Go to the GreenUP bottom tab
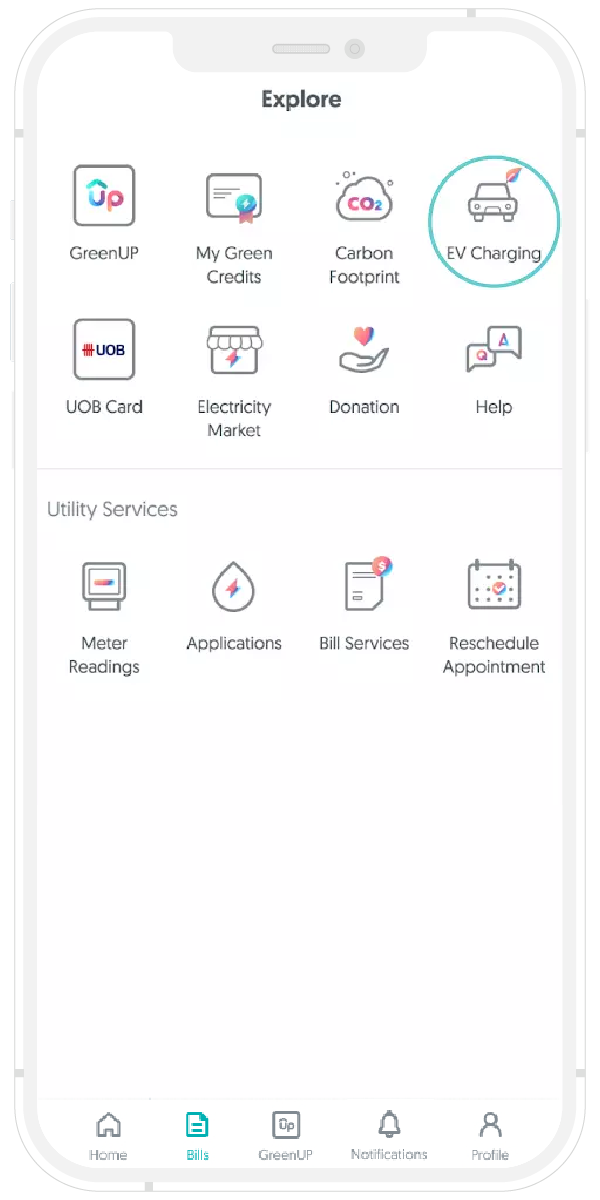 pos(286,1135)
